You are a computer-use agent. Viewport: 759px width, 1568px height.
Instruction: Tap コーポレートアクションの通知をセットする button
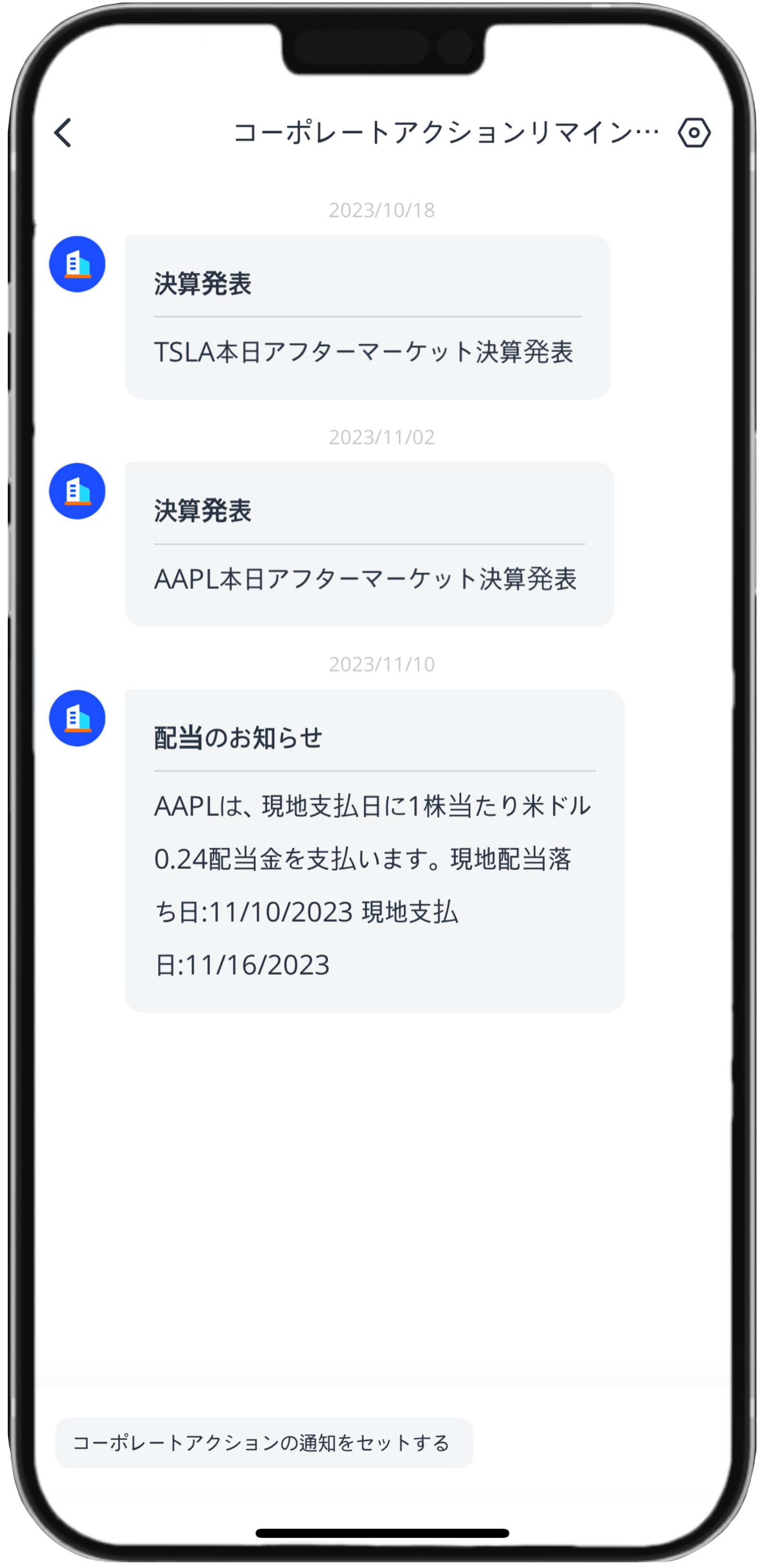(264, 1443)
